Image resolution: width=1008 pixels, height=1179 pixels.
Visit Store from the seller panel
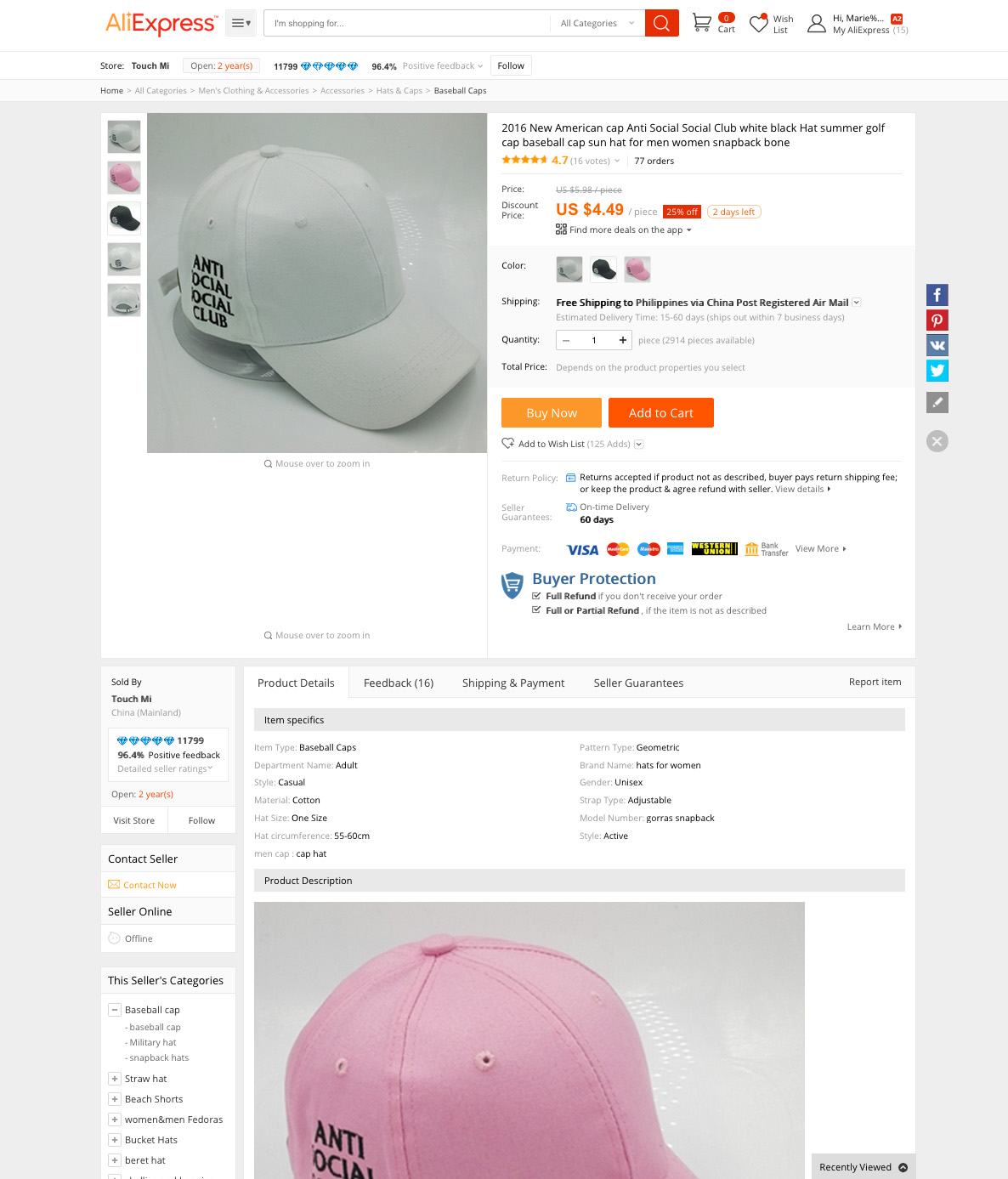pyautogui.click(x=134, y=820)
